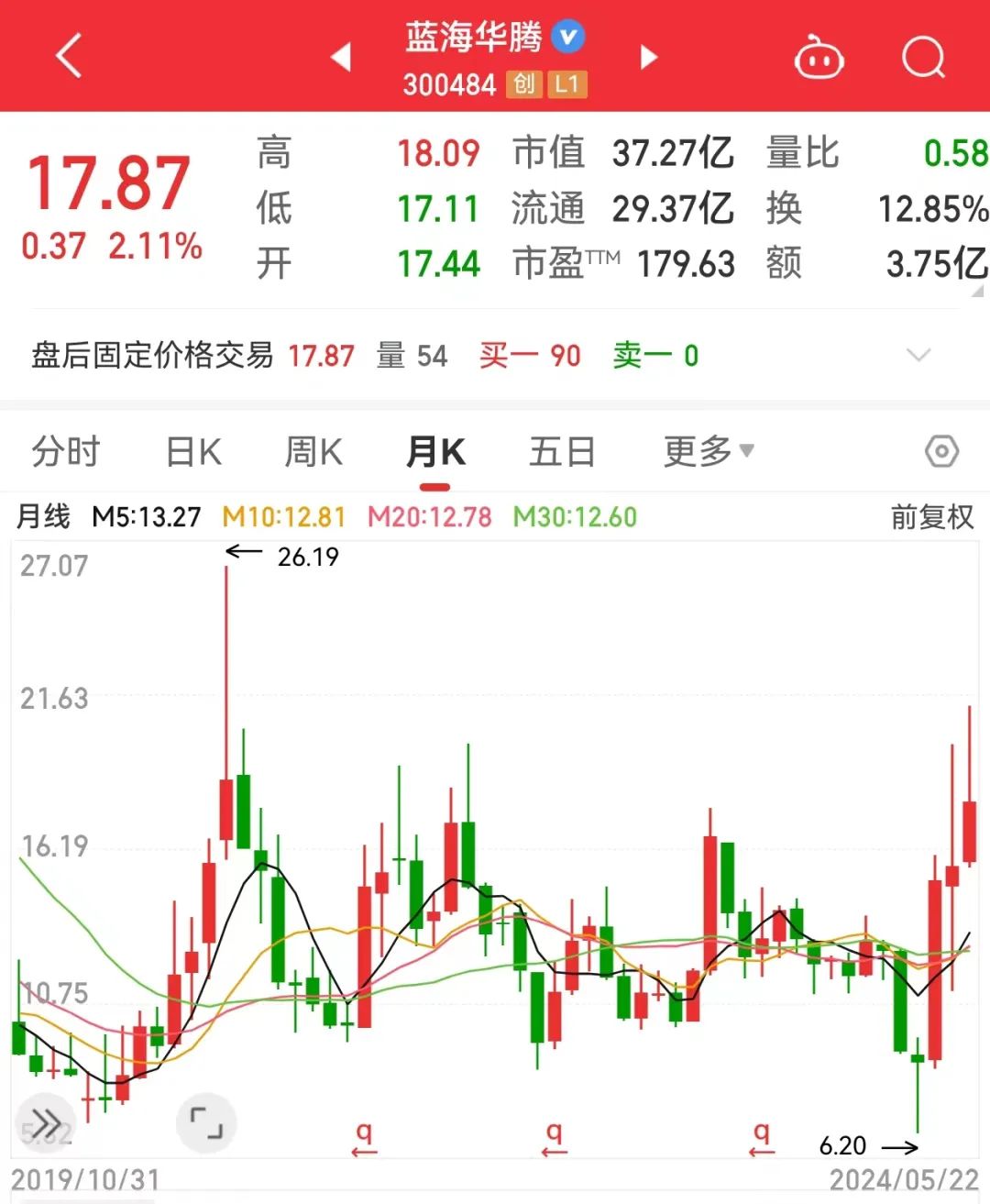990x1204 pixels.
Task: Expand the chart to fullscreen
Action: 206,1121
